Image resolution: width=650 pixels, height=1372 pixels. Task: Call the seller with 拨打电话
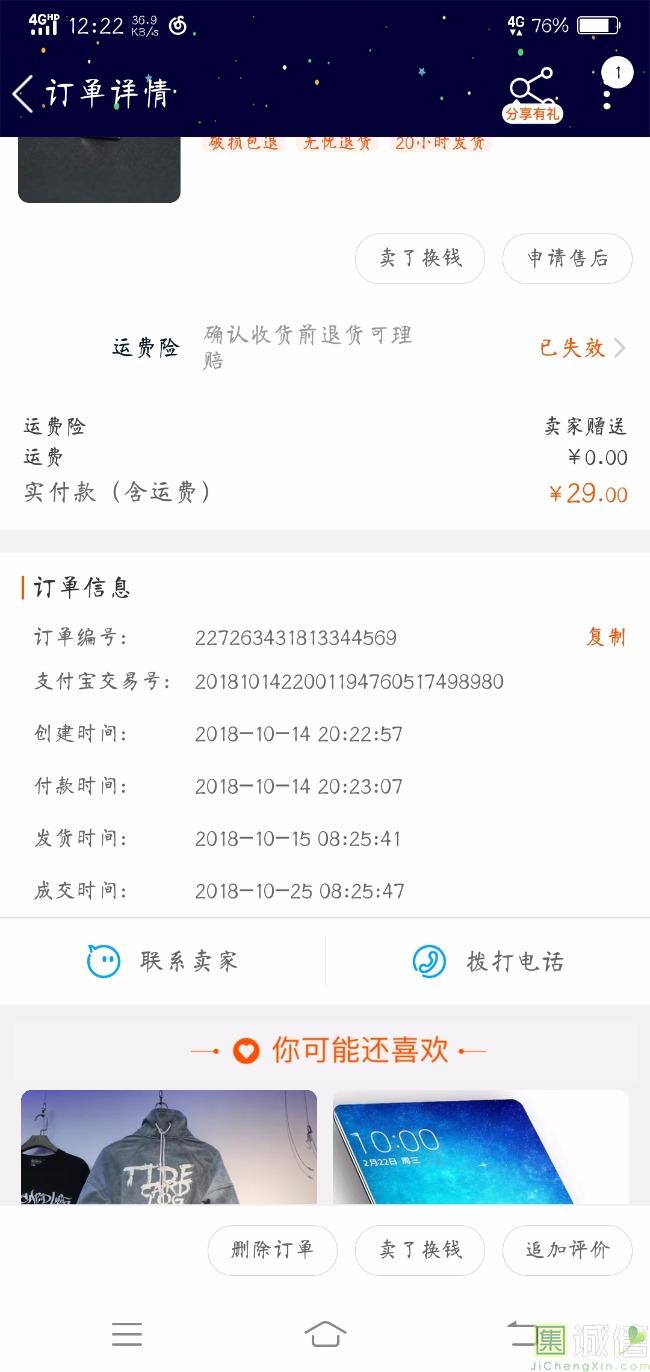pos(489,962)
